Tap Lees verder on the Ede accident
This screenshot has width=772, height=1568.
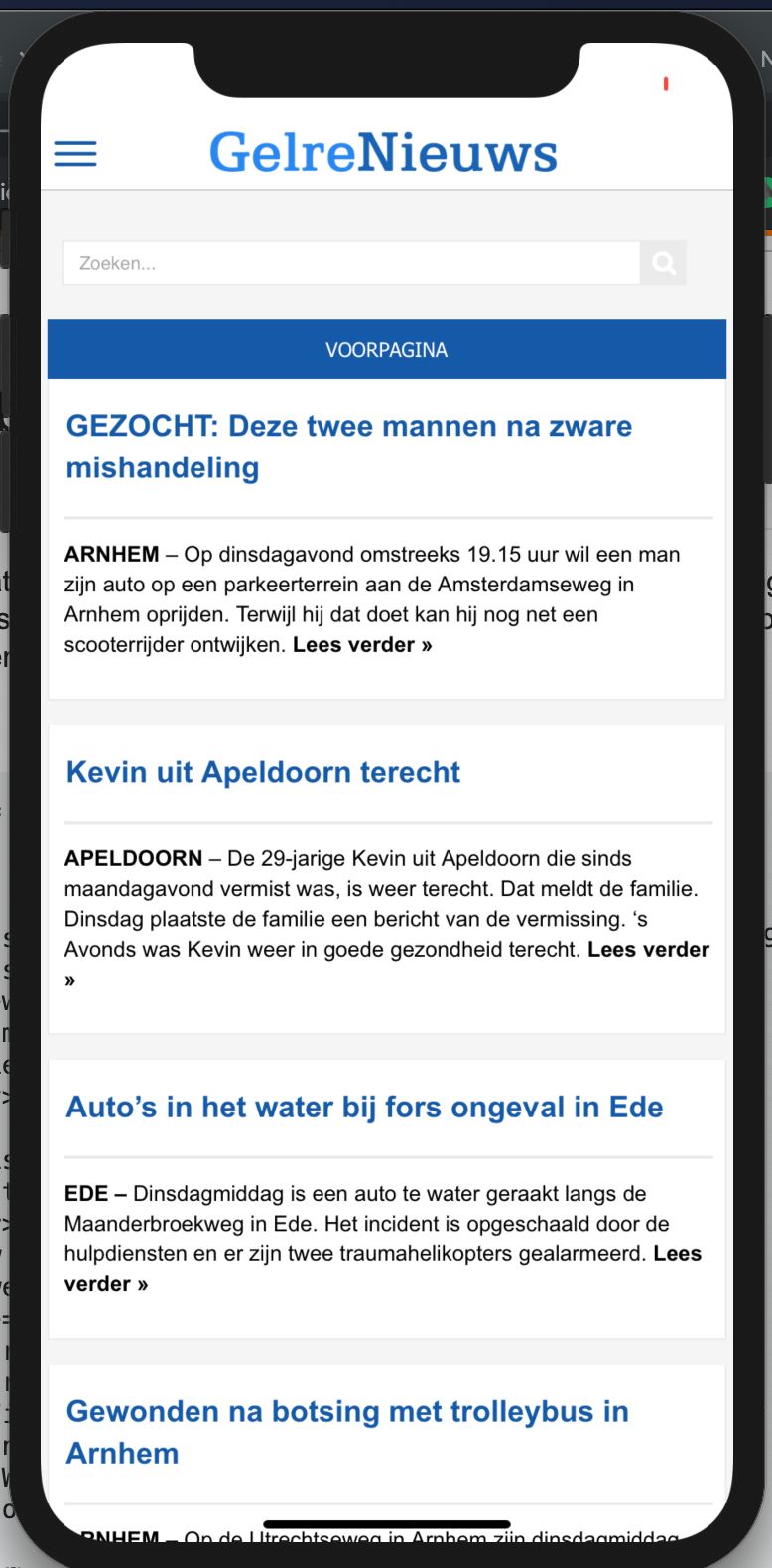pyautogui.click(x=677, y=1254)
